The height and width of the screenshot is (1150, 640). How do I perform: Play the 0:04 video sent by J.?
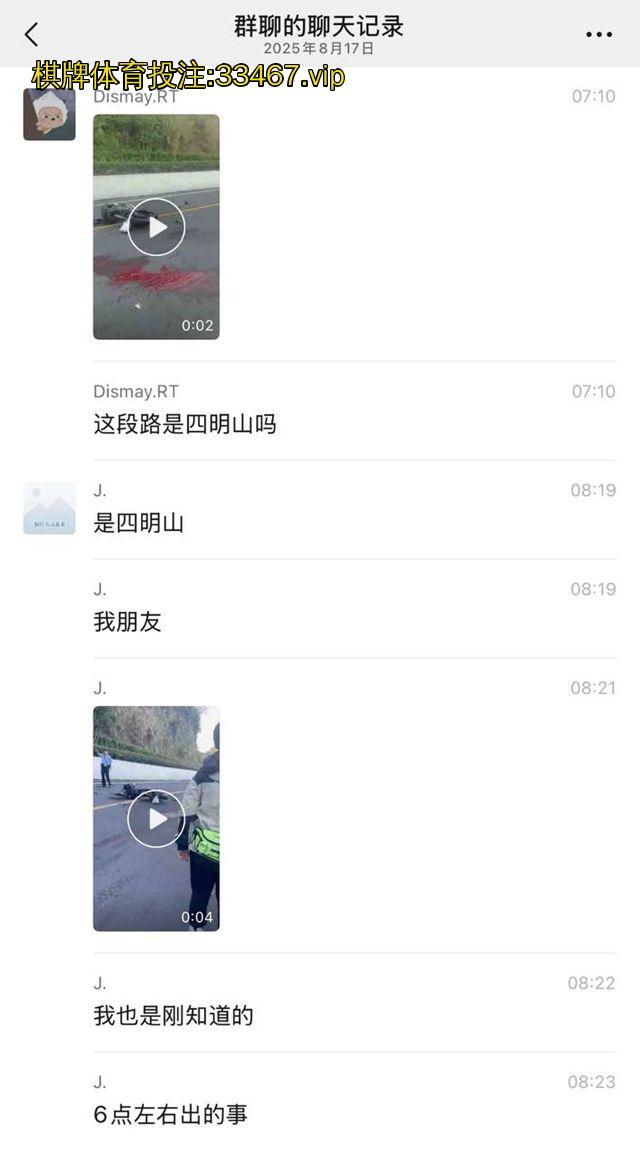point(156,819)
